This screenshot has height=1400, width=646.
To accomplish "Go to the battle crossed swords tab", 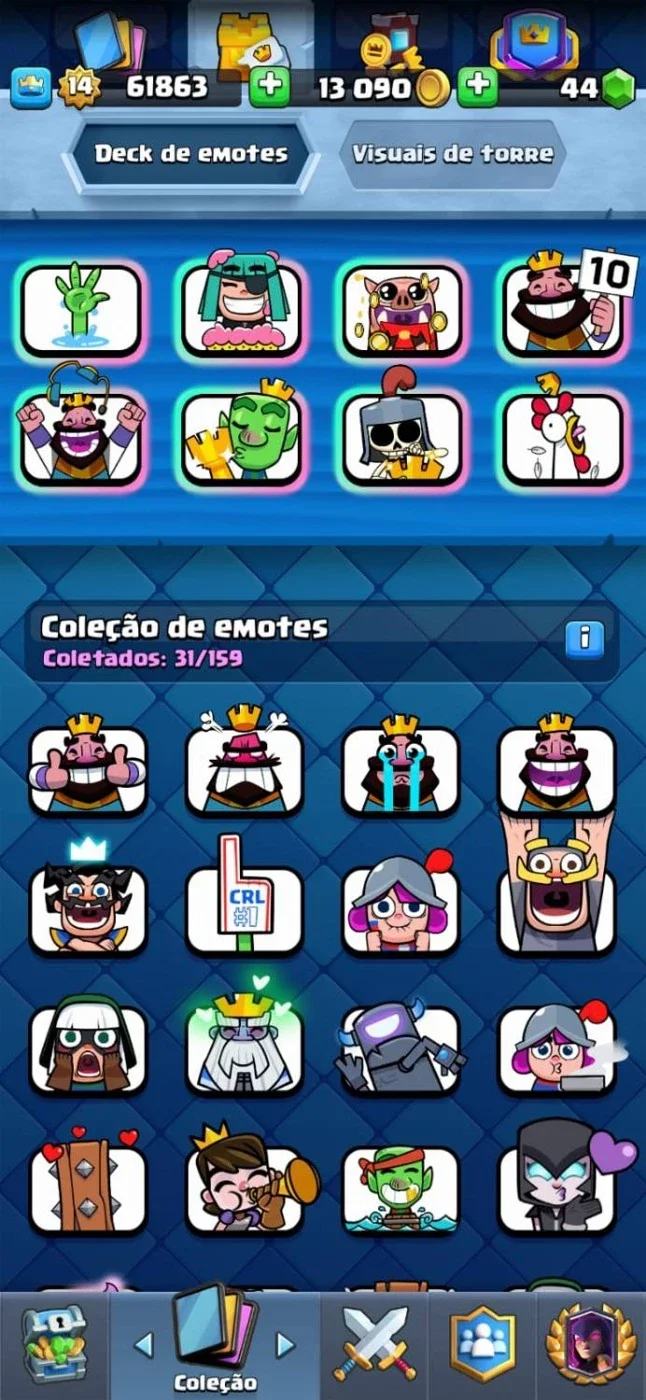I will coord(375,1346).
